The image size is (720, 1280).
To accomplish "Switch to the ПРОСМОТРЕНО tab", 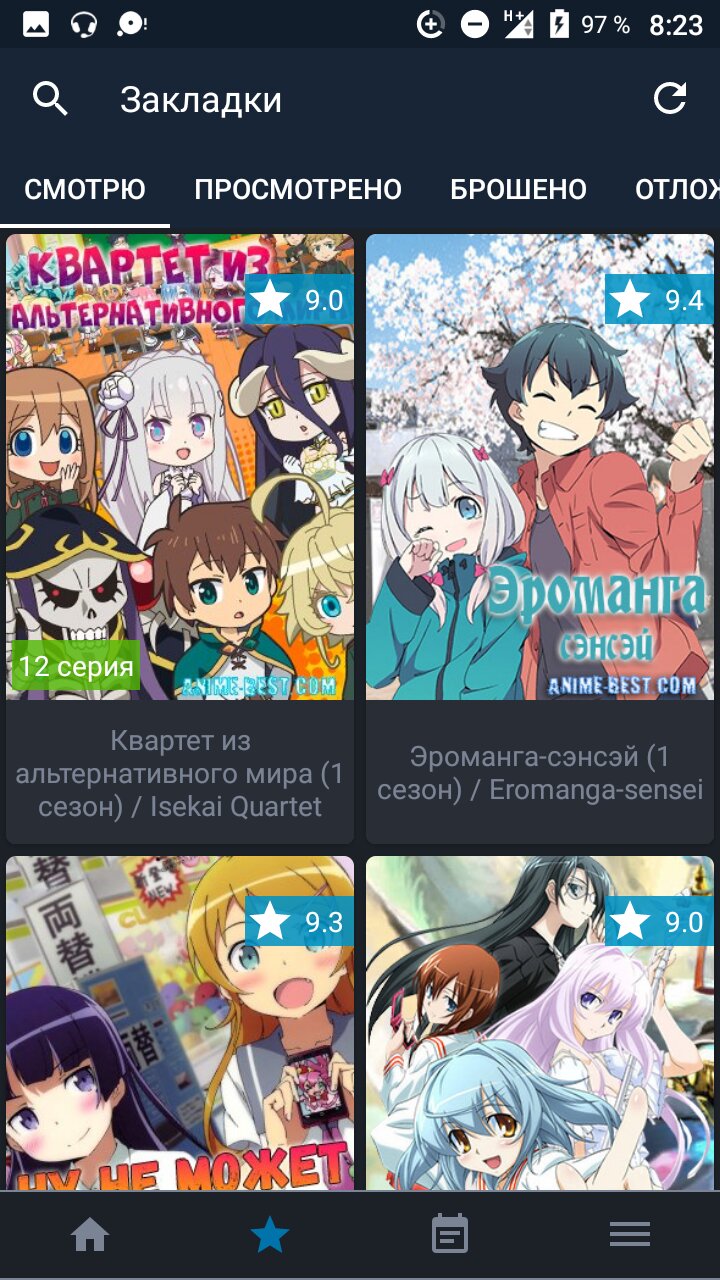I will coord(298,189).
